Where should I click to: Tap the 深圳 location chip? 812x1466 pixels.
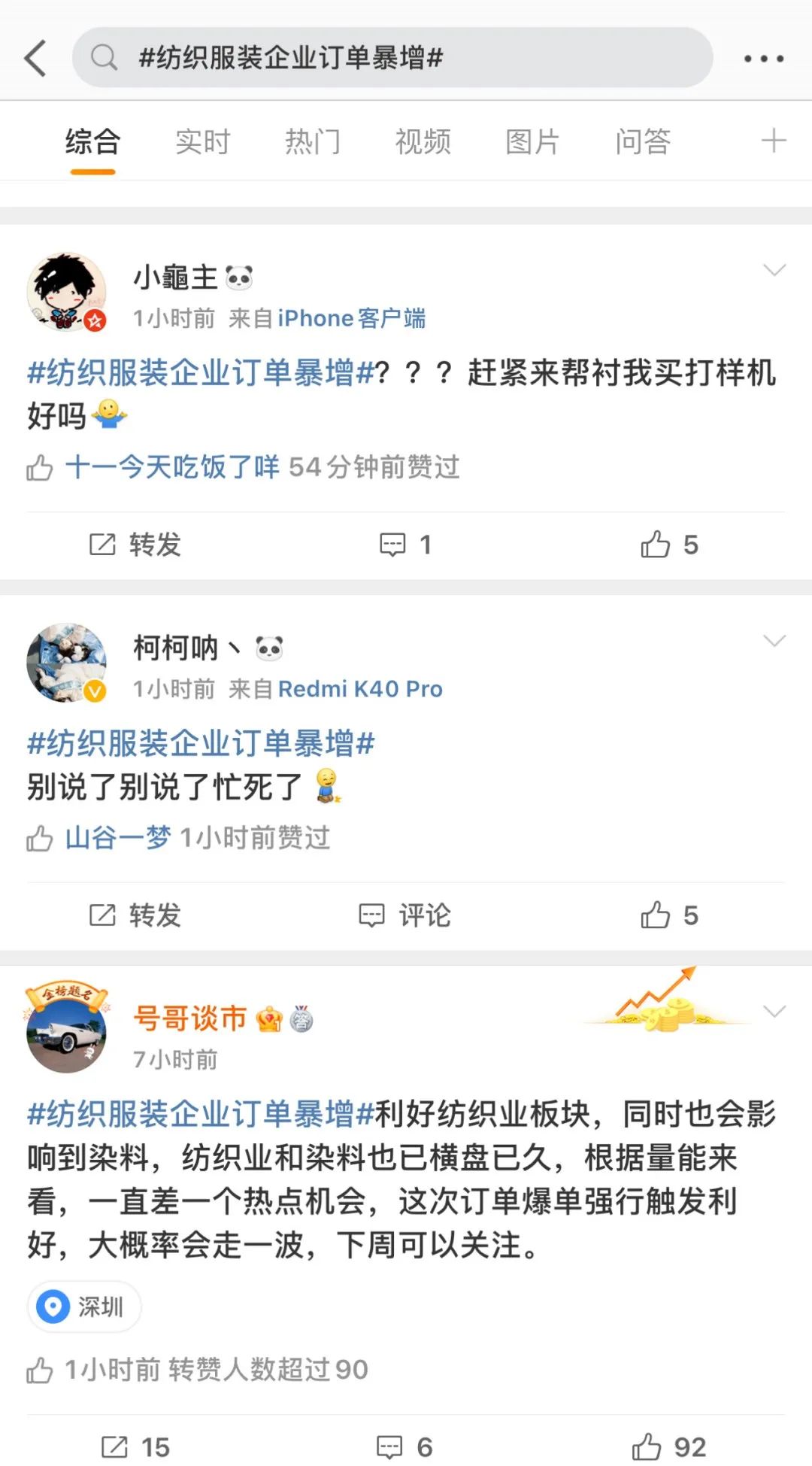click(x=83, y=1307)
